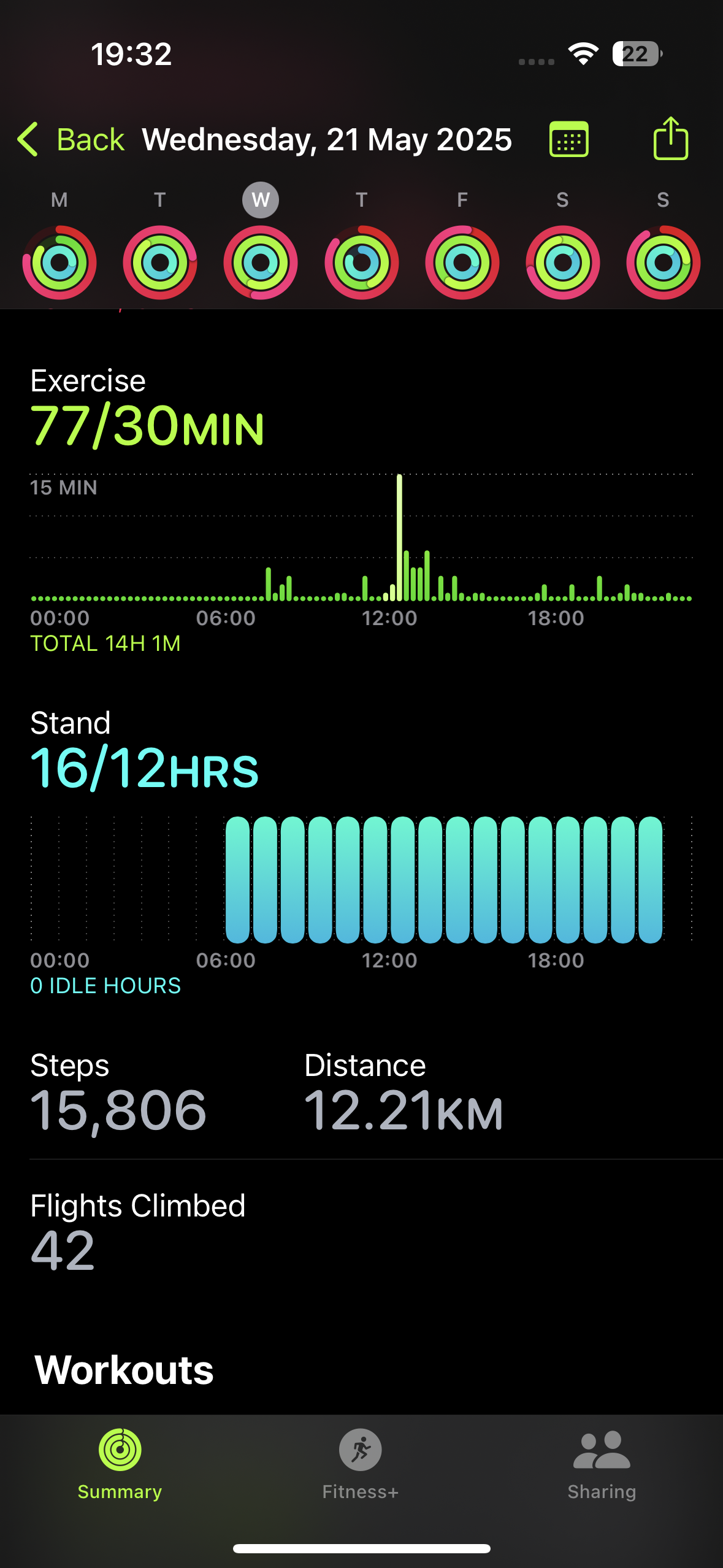Select Monday's activity rings
Screen dimensions: 723x1568
coord(59,263)
